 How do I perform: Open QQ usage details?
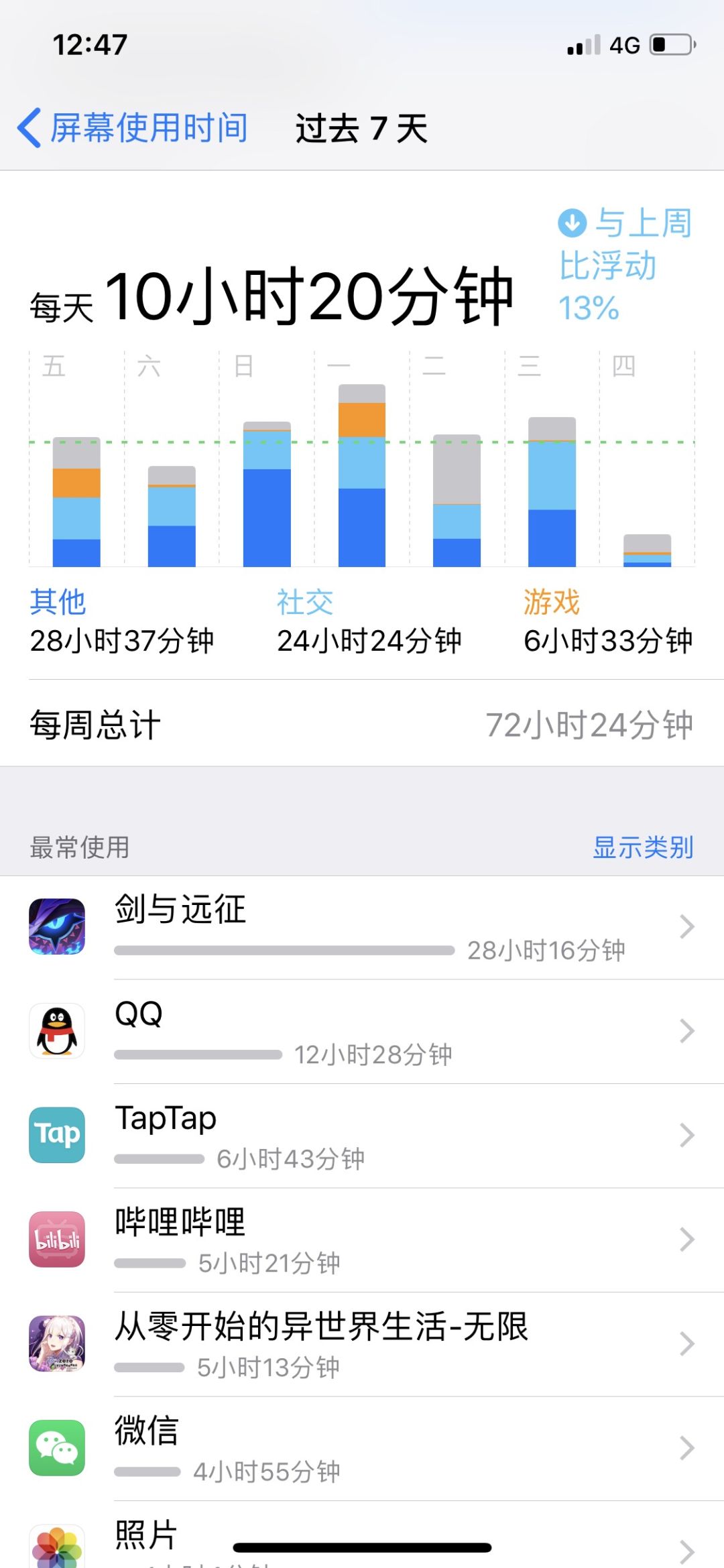(362, 1032)
